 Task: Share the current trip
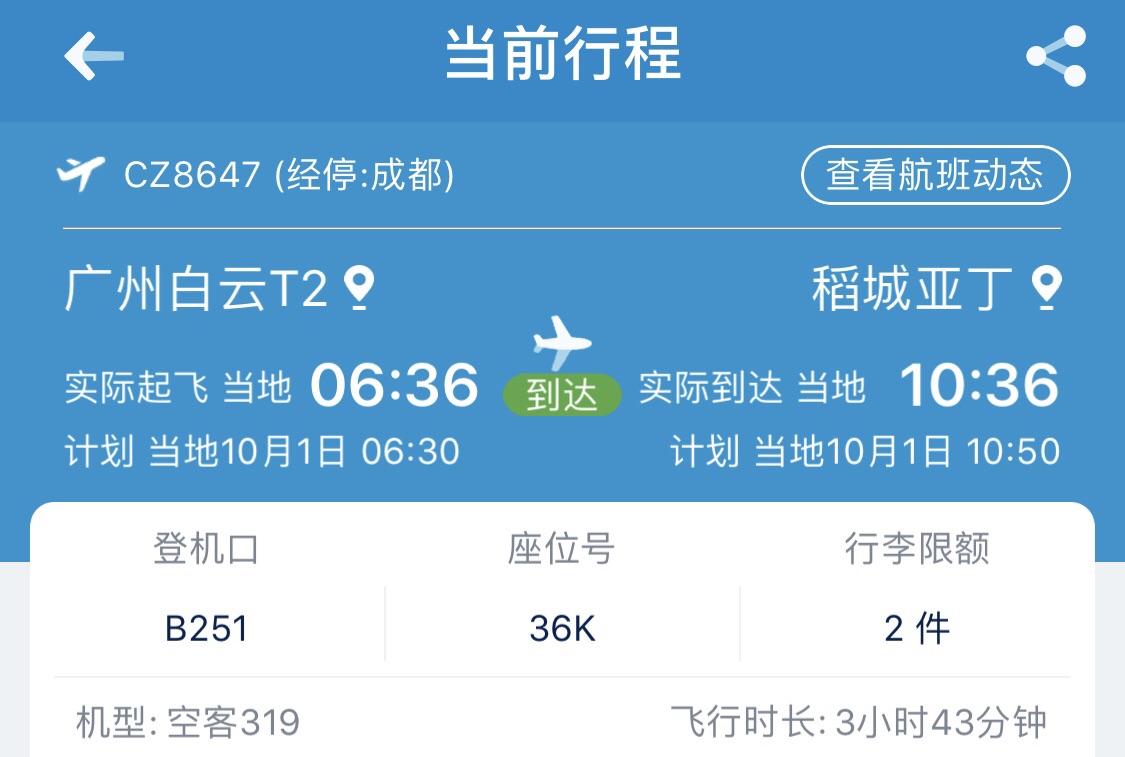[1056, 56]
